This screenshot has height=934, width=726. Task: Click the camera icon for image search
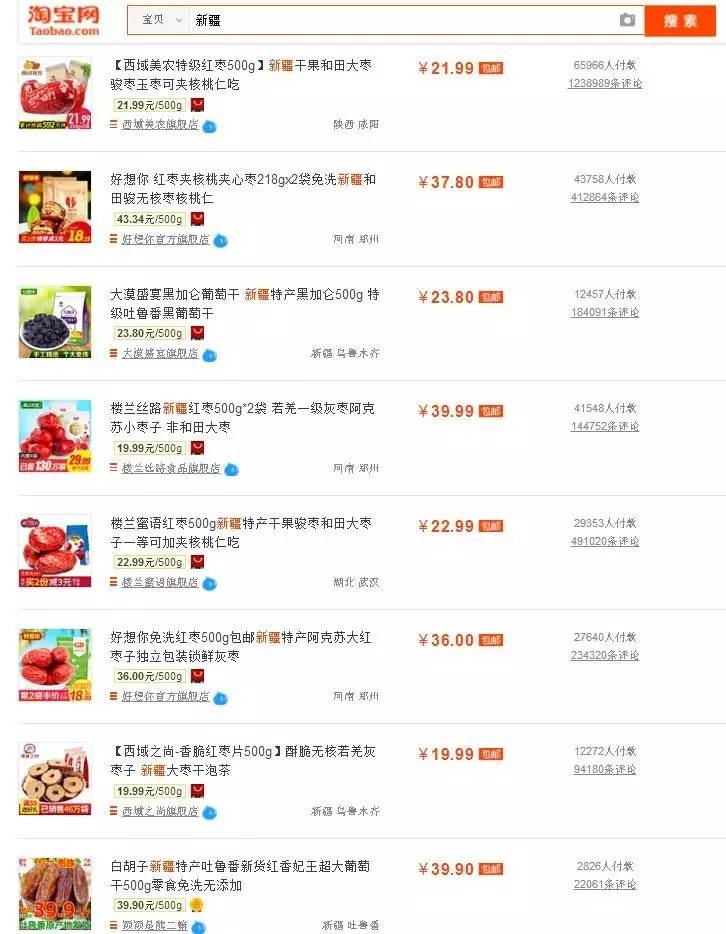[x=627, y=20]
